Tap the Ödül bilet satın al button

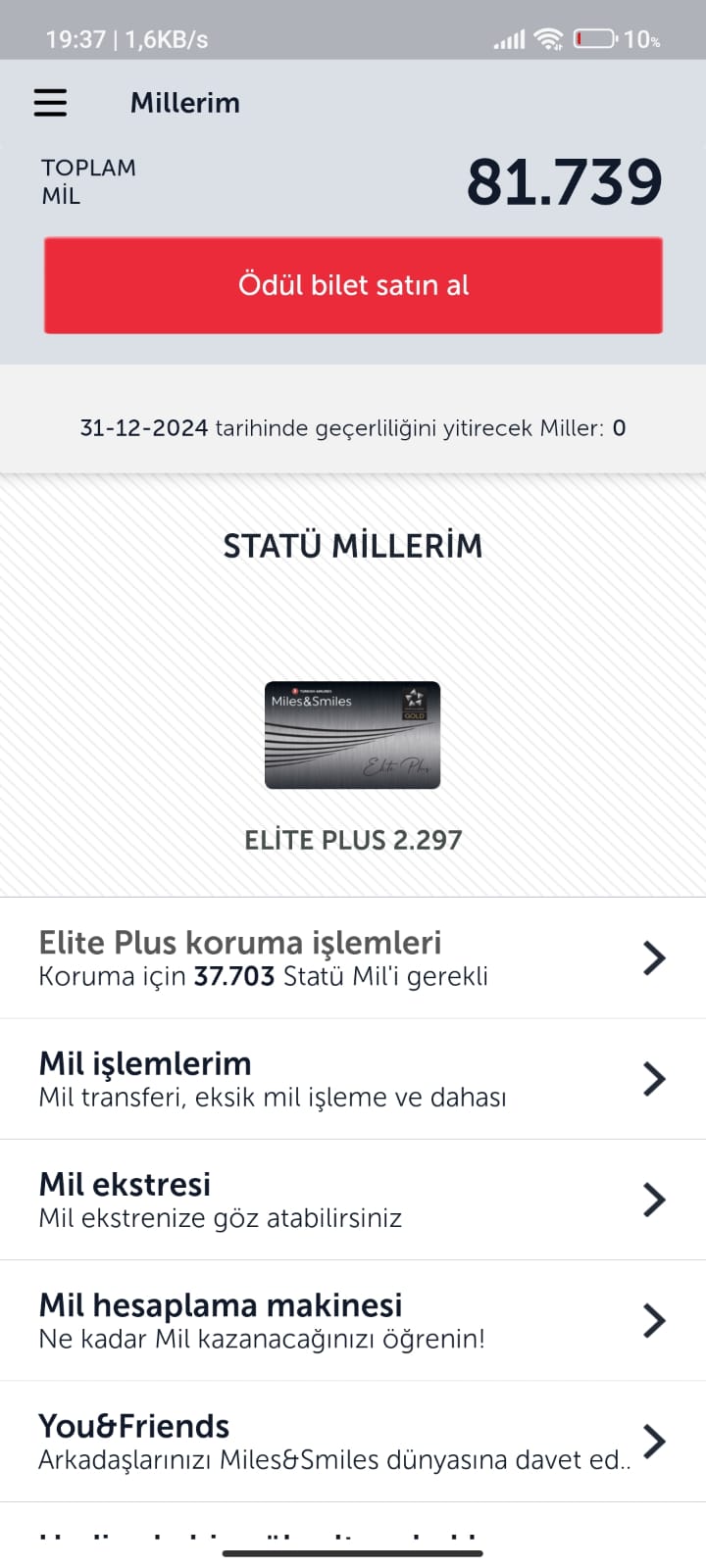pyautogui.click(x=353, y=285)
